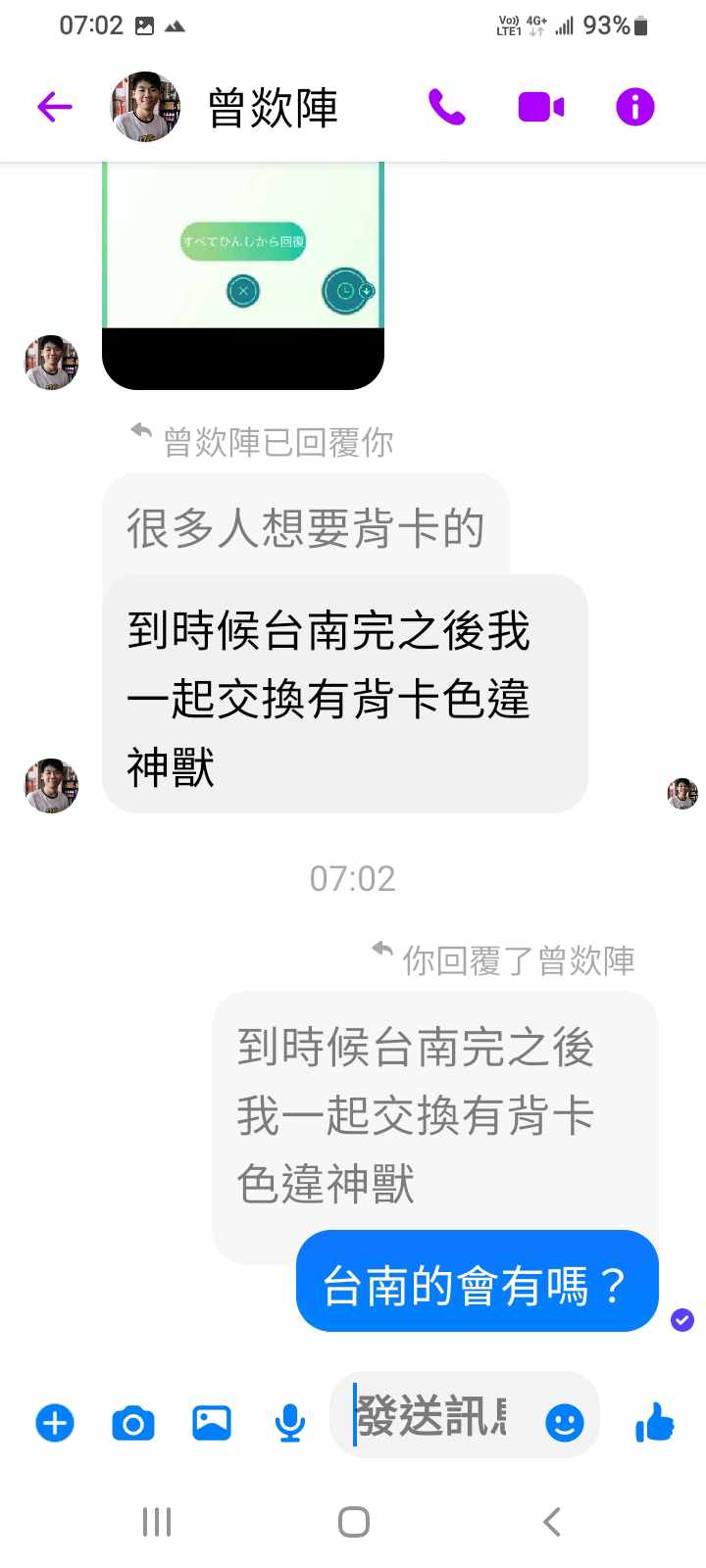
Task: Start a video call with 曾歘陣
Action: [x=540, y=107]
